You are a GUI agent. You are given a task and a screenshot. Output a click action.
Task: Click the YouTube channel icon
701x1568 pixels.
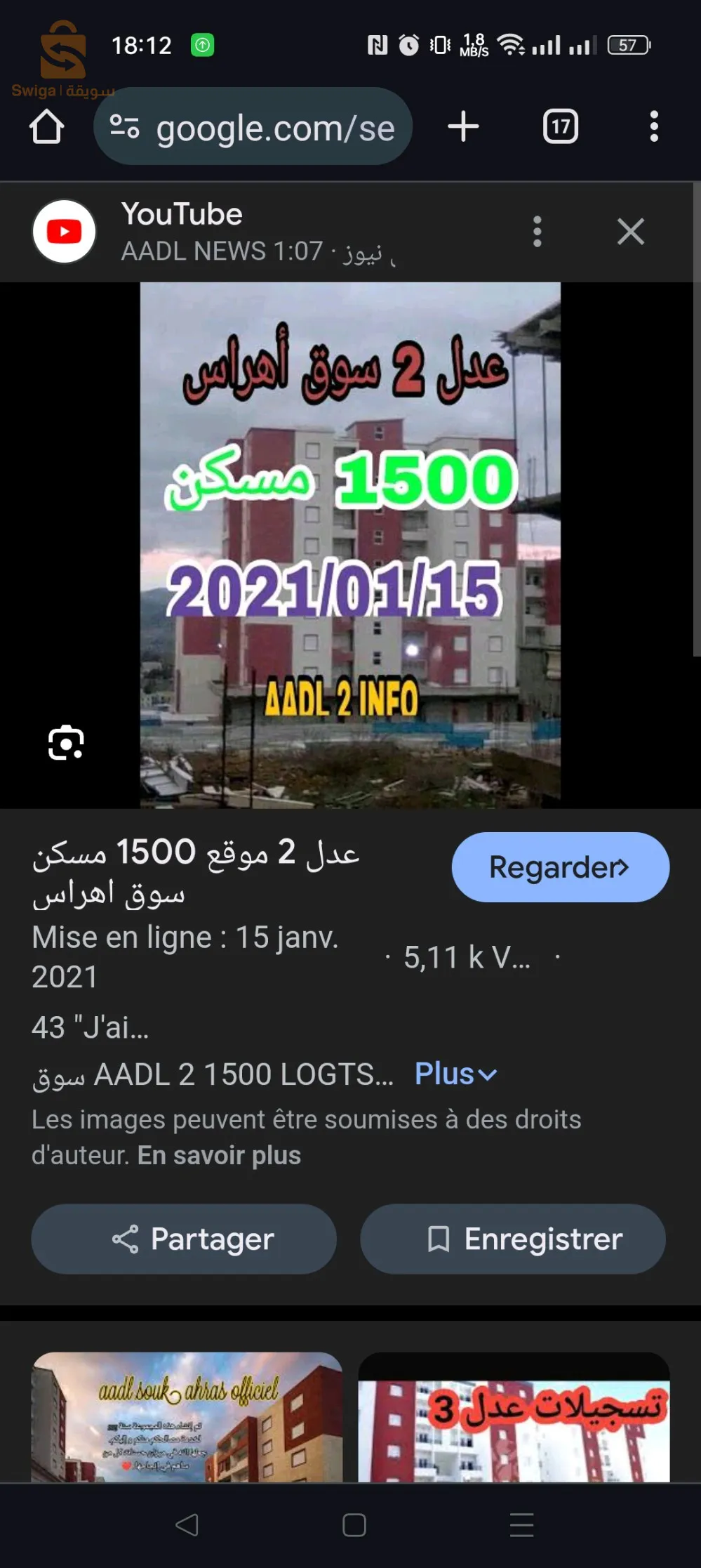point(64,232)
